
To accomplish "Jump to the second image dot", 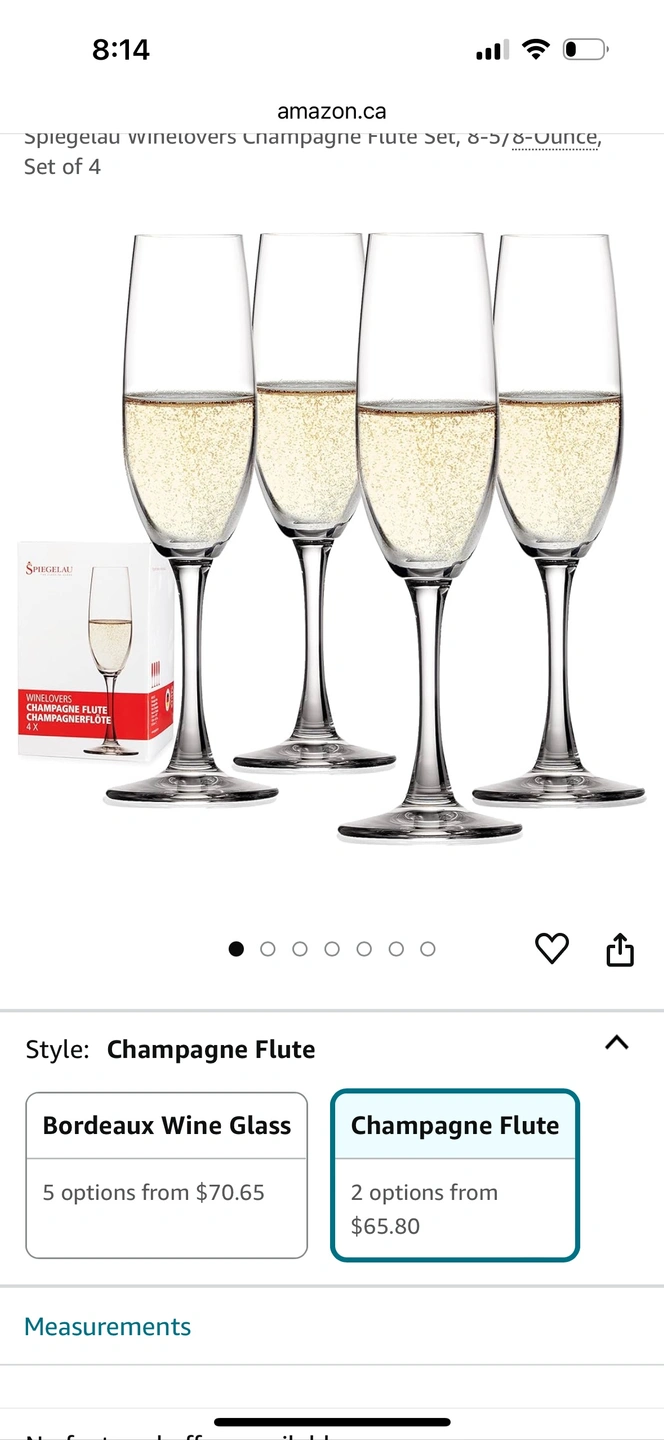I will 268,949.
